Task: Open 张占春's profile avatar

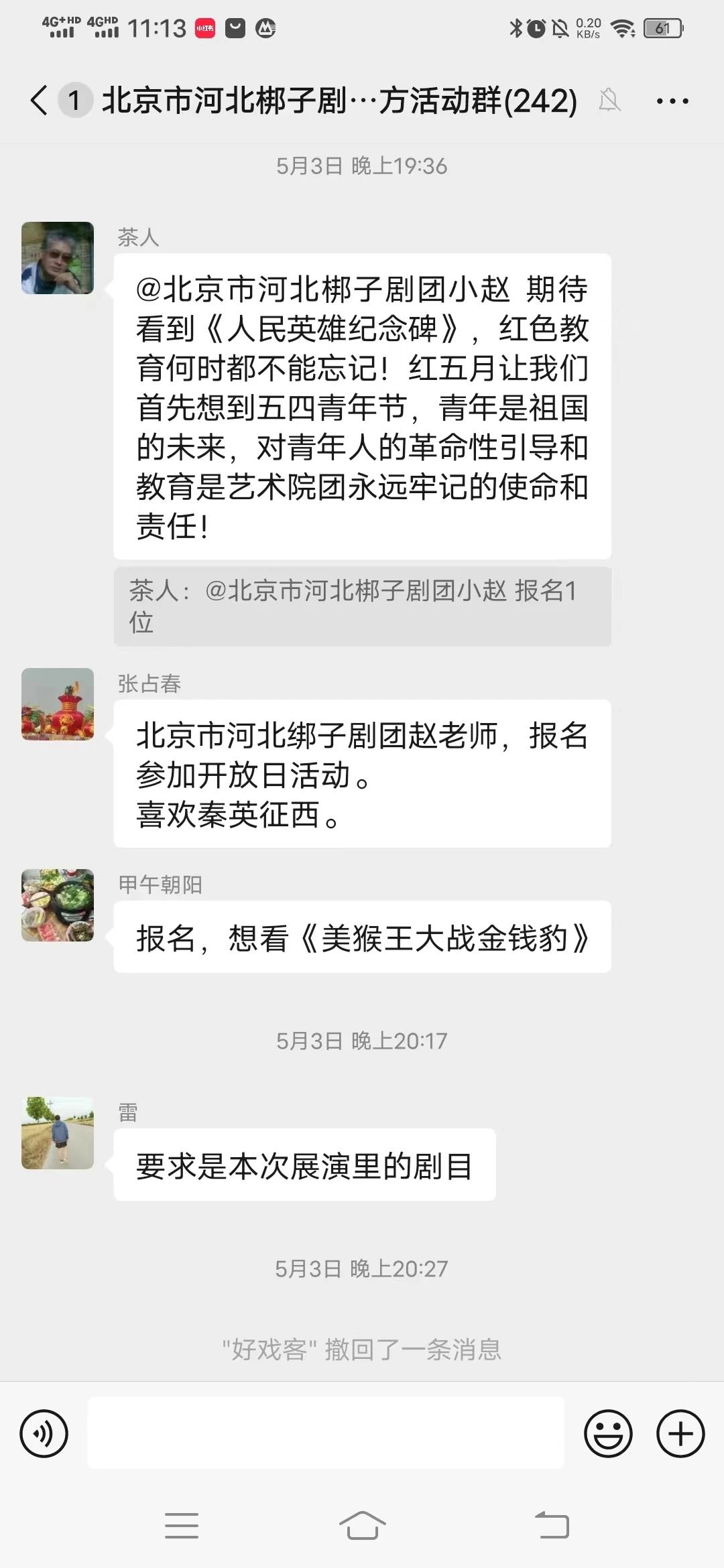Action: 58,704
